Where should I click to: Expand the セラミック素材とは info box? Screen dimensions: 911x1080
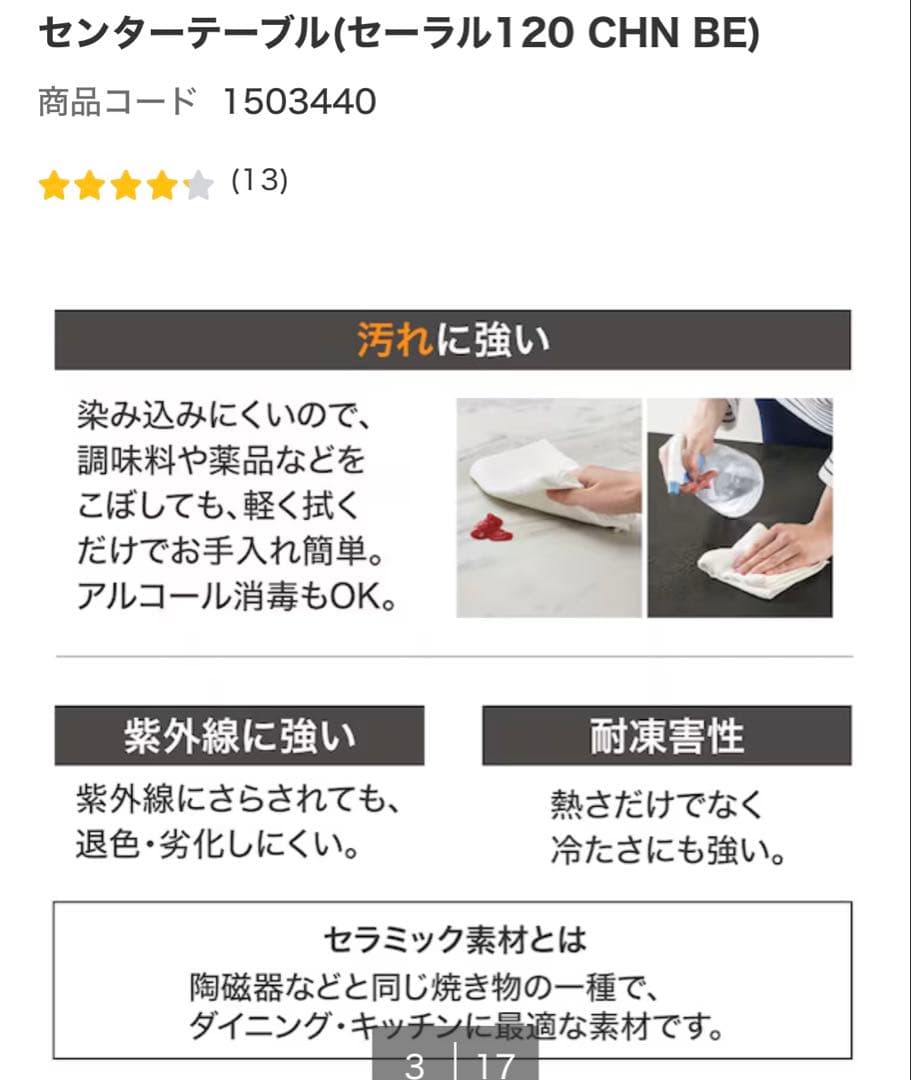455,975
